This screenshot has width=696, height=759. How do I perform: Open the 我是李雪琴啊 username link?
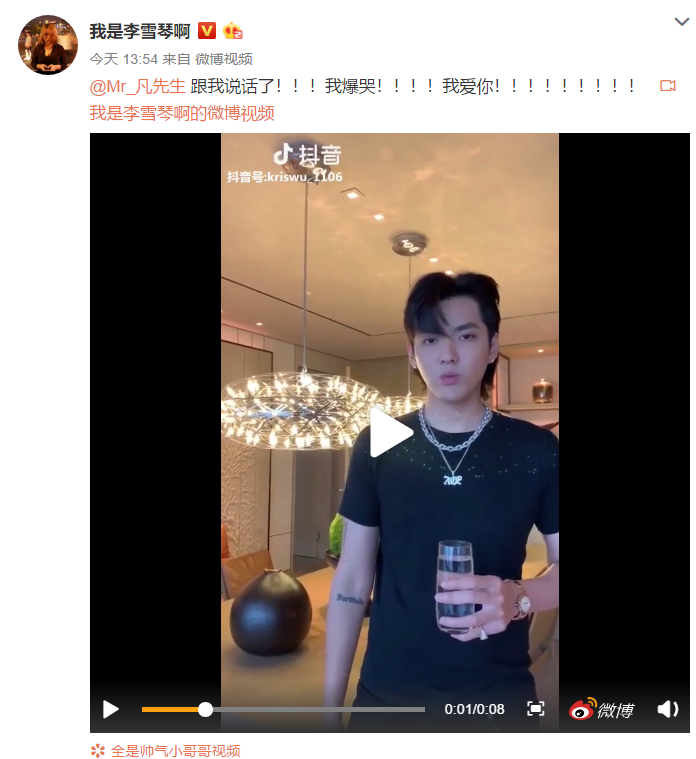click(139, 31)
